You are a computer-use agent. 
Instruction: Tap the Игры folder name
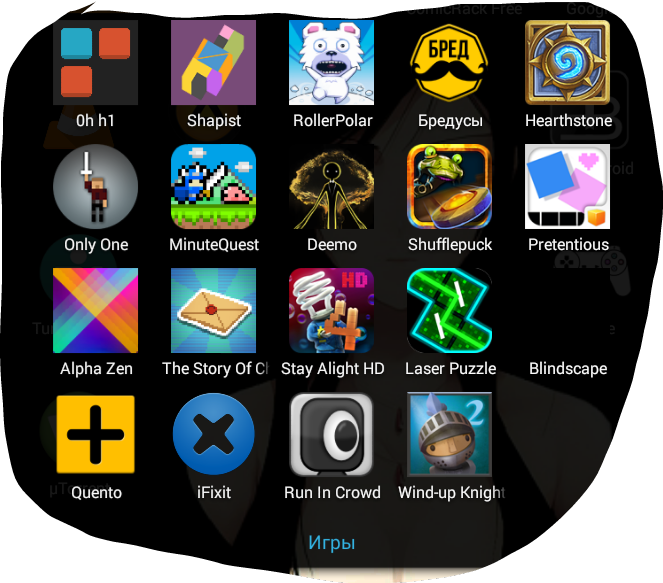click(x=332, y=543)
